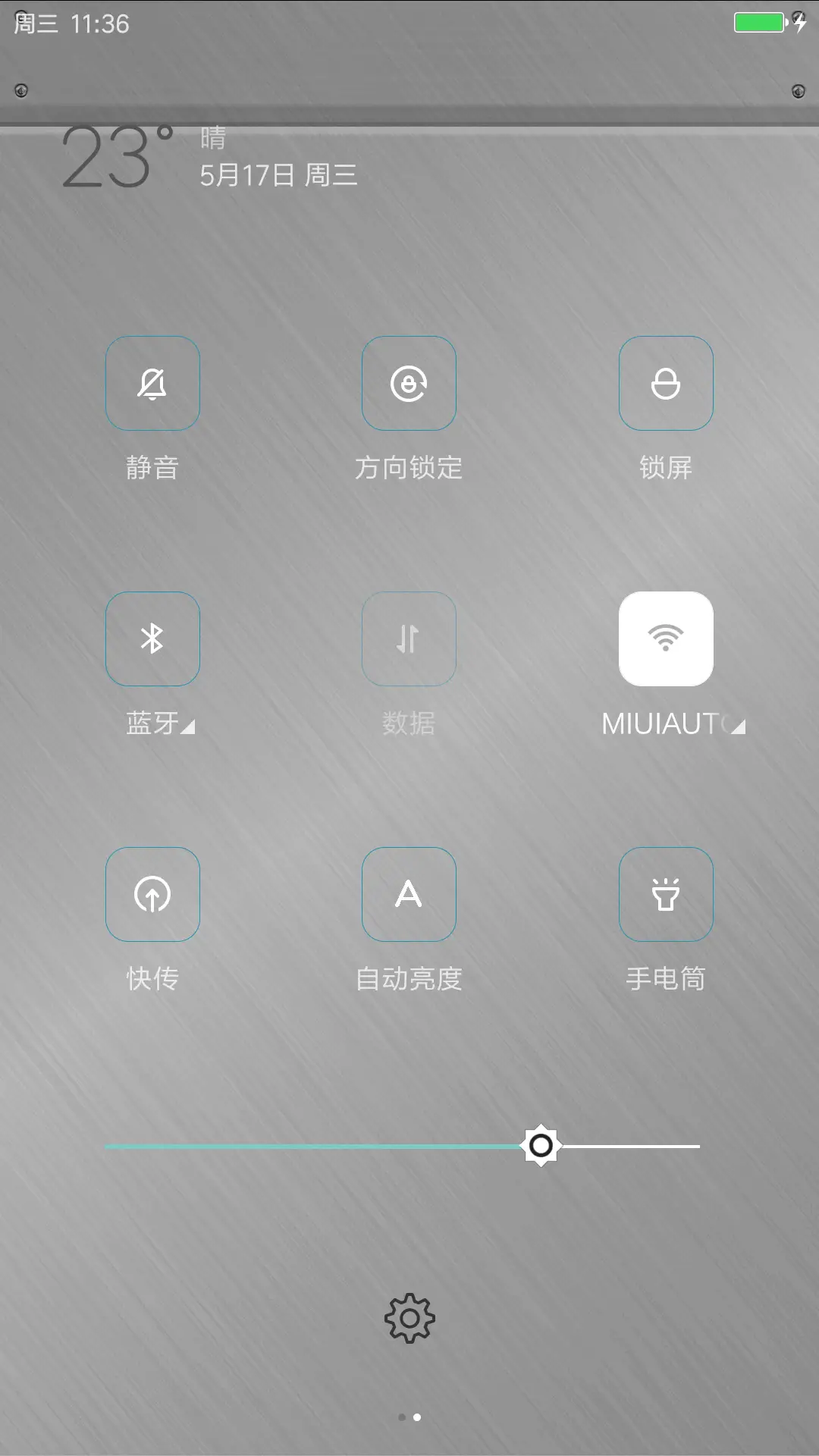Turn on the 蓝牙 Bluetooth tile
819x1456 pixels.
[x=152, y=639]
